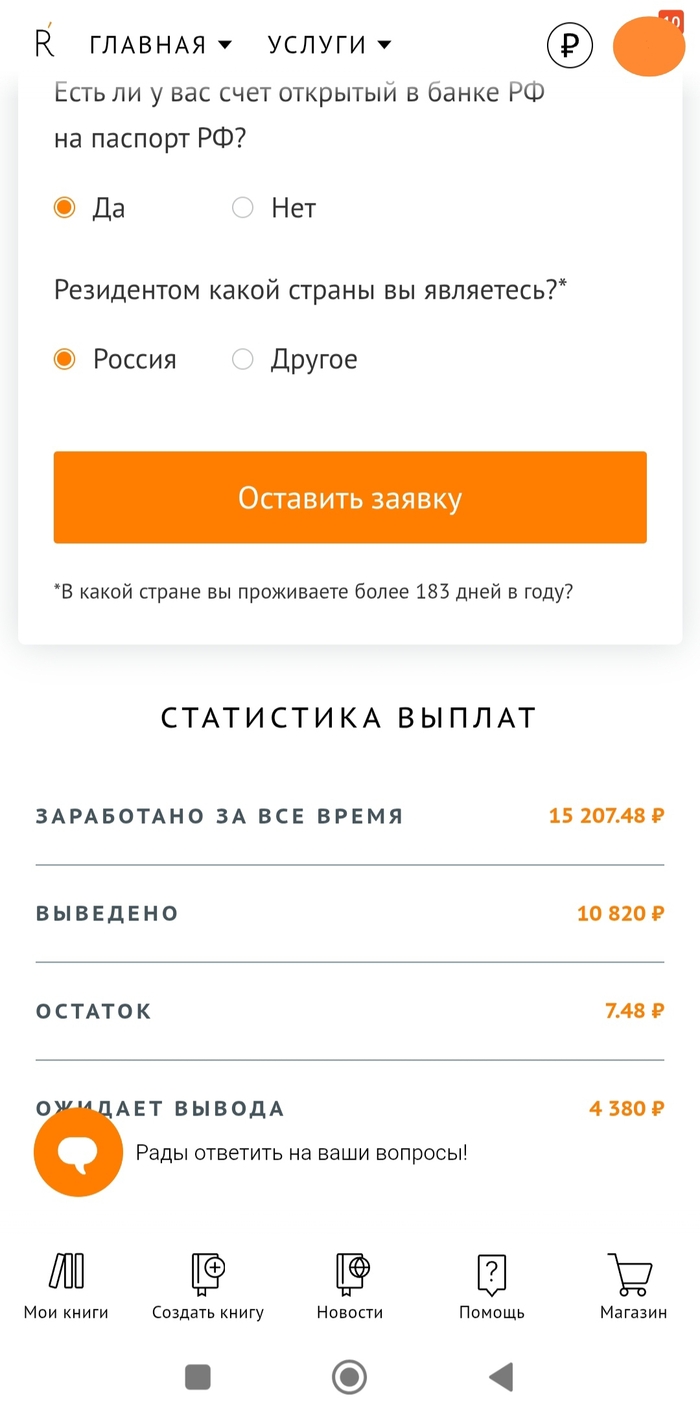Screen dimensions: 700x1419
Task: Switch to the Новости section
Action: [350, 1285]
